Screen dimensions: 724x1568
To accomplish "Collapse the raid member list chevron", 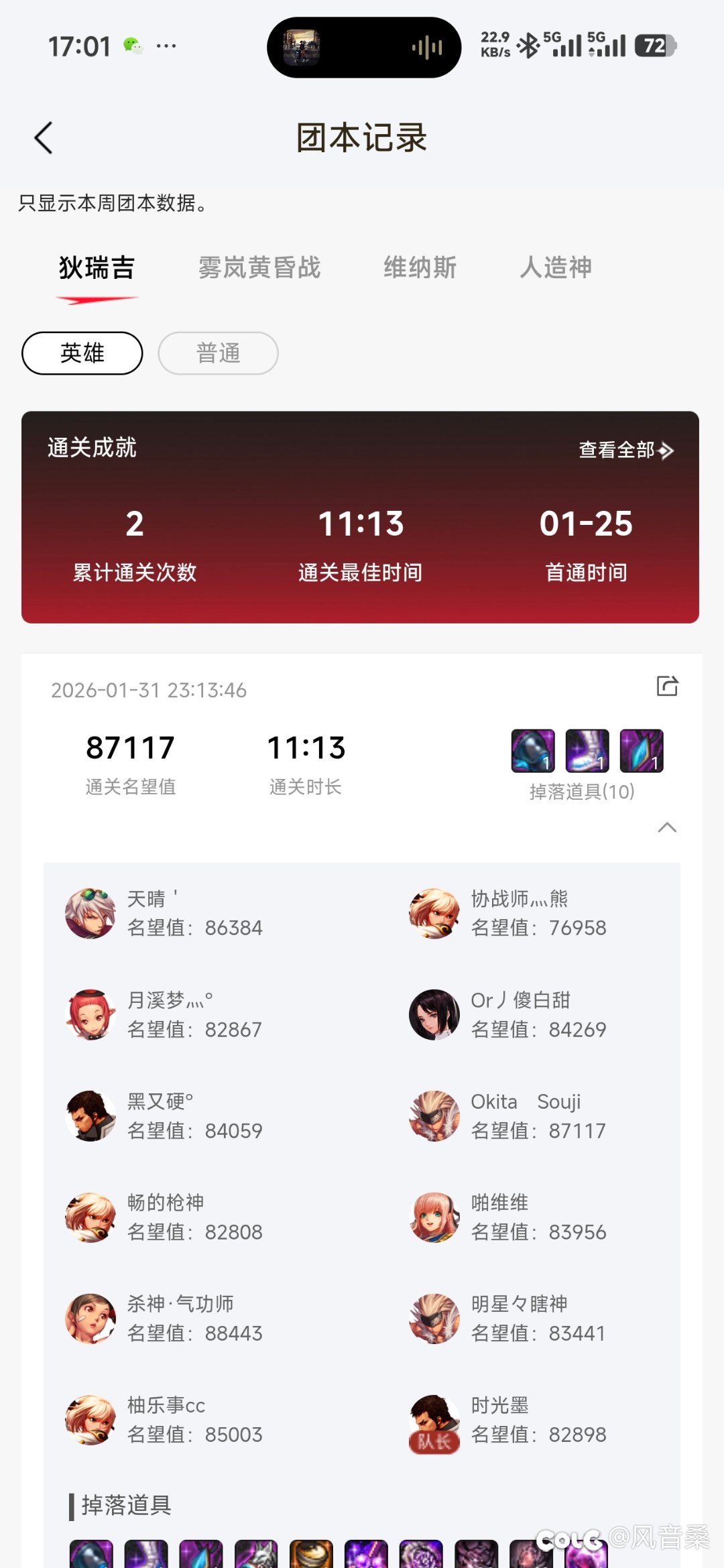I will [667, 827].
